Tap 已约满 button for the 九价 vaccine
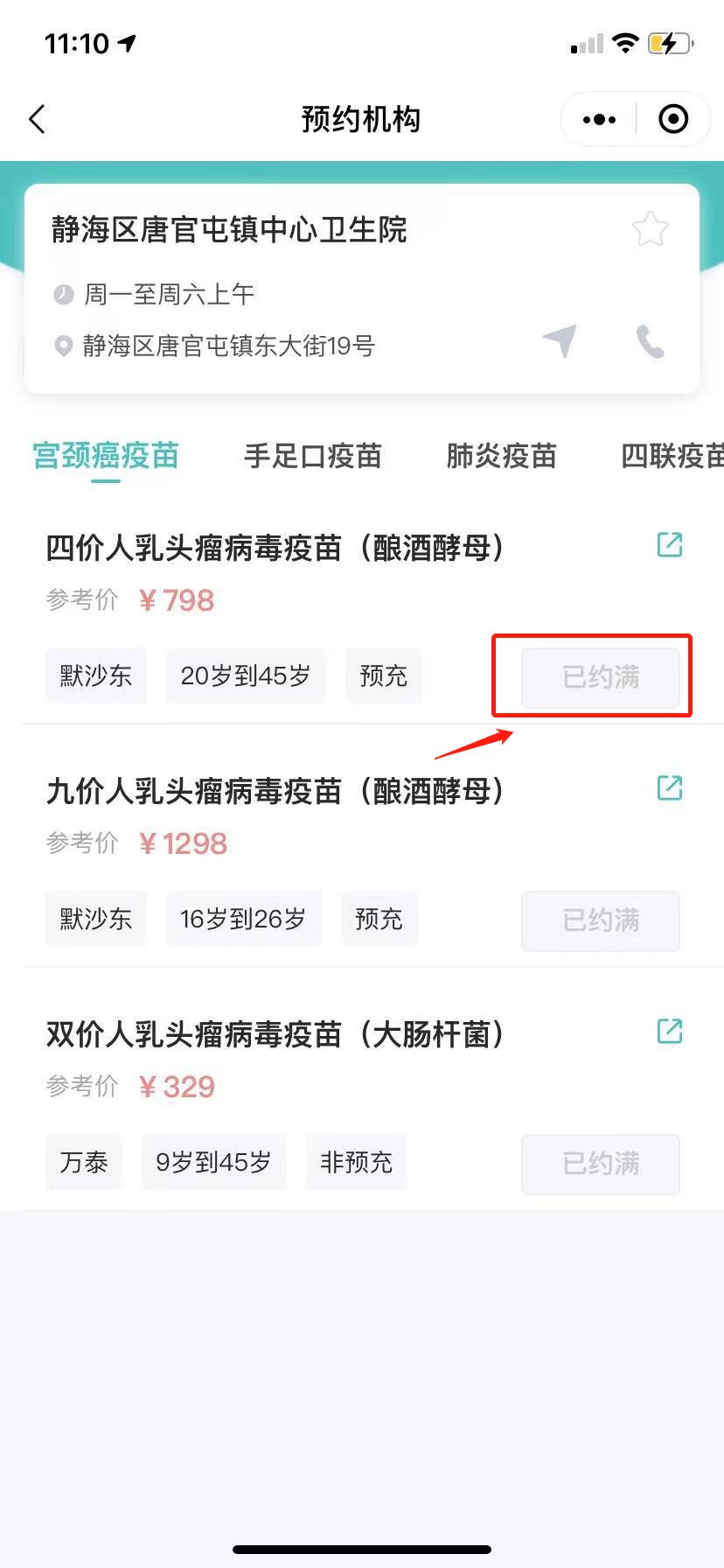Viewport: 724px width, 1568px height. coord(601,920)
